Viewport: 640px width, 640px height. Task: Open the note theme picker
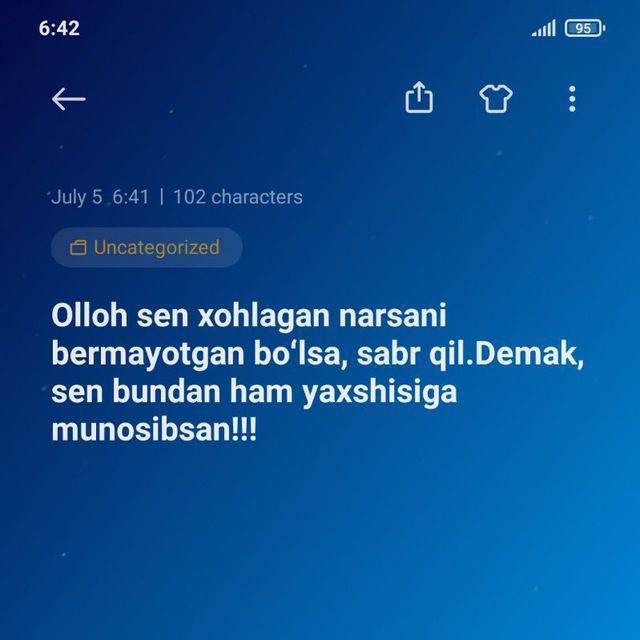pos(495,98)
